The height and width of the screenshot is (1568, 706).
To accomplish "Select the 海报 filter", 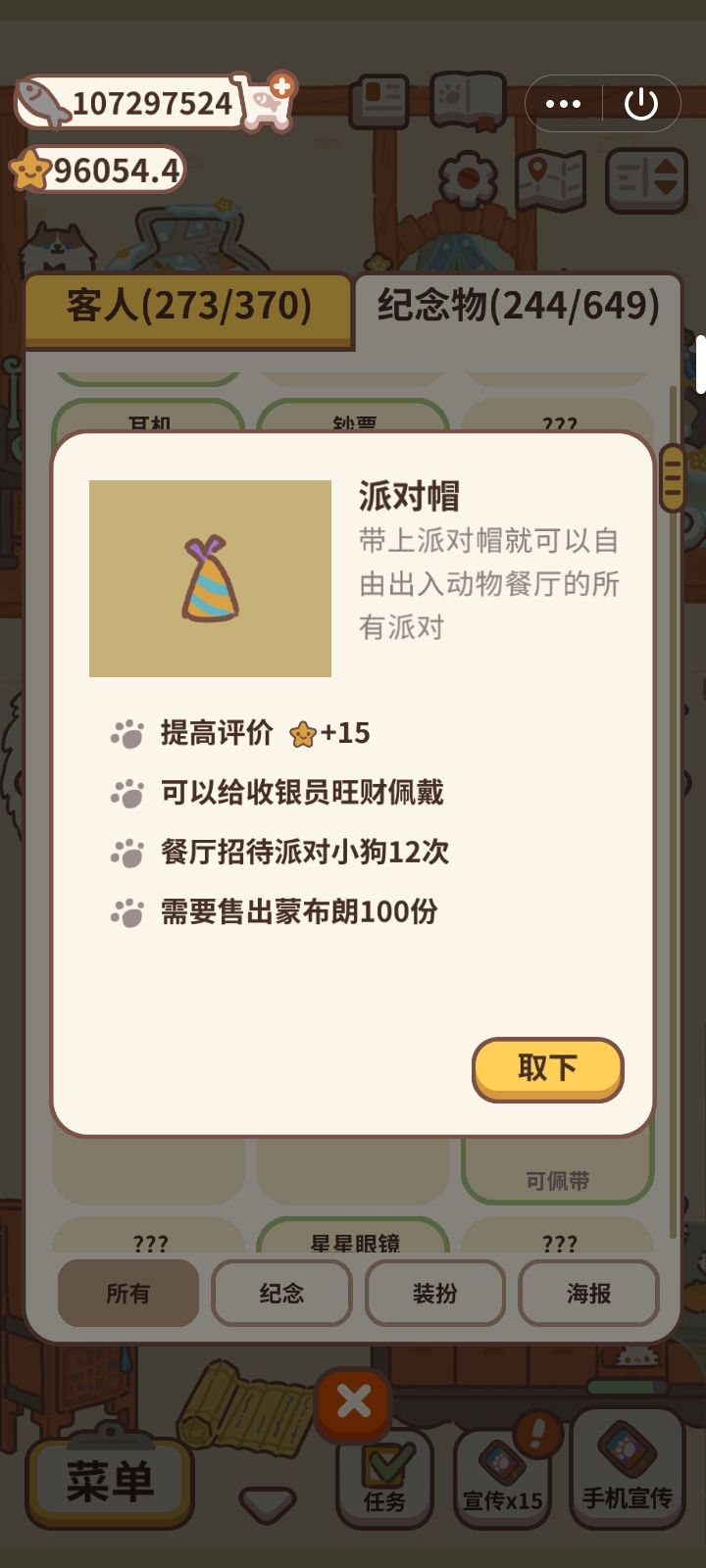I will coord(588,1294).
